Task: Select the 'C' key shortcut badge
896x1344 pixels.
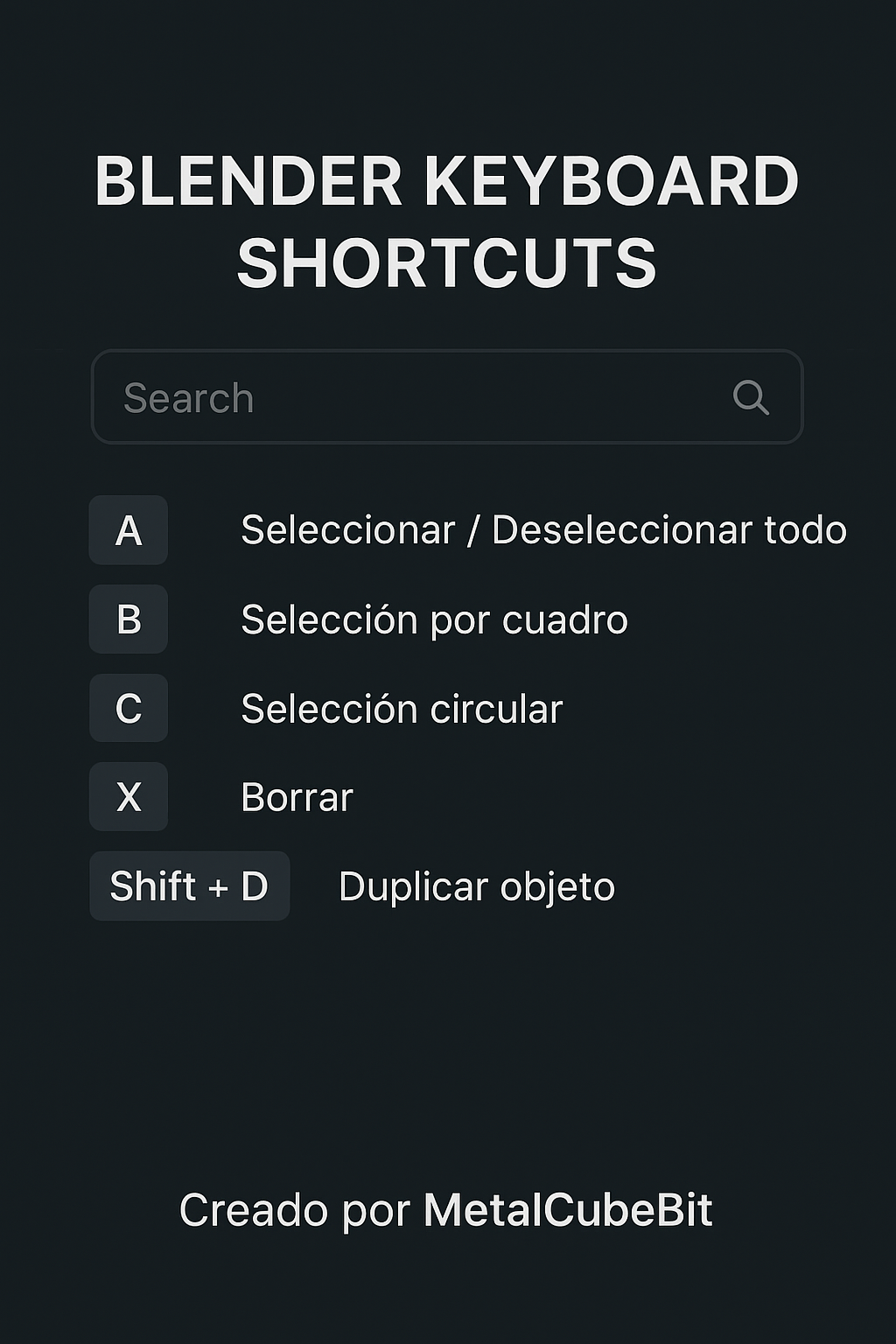Action: pyautogui.click(x=128, y=709)
